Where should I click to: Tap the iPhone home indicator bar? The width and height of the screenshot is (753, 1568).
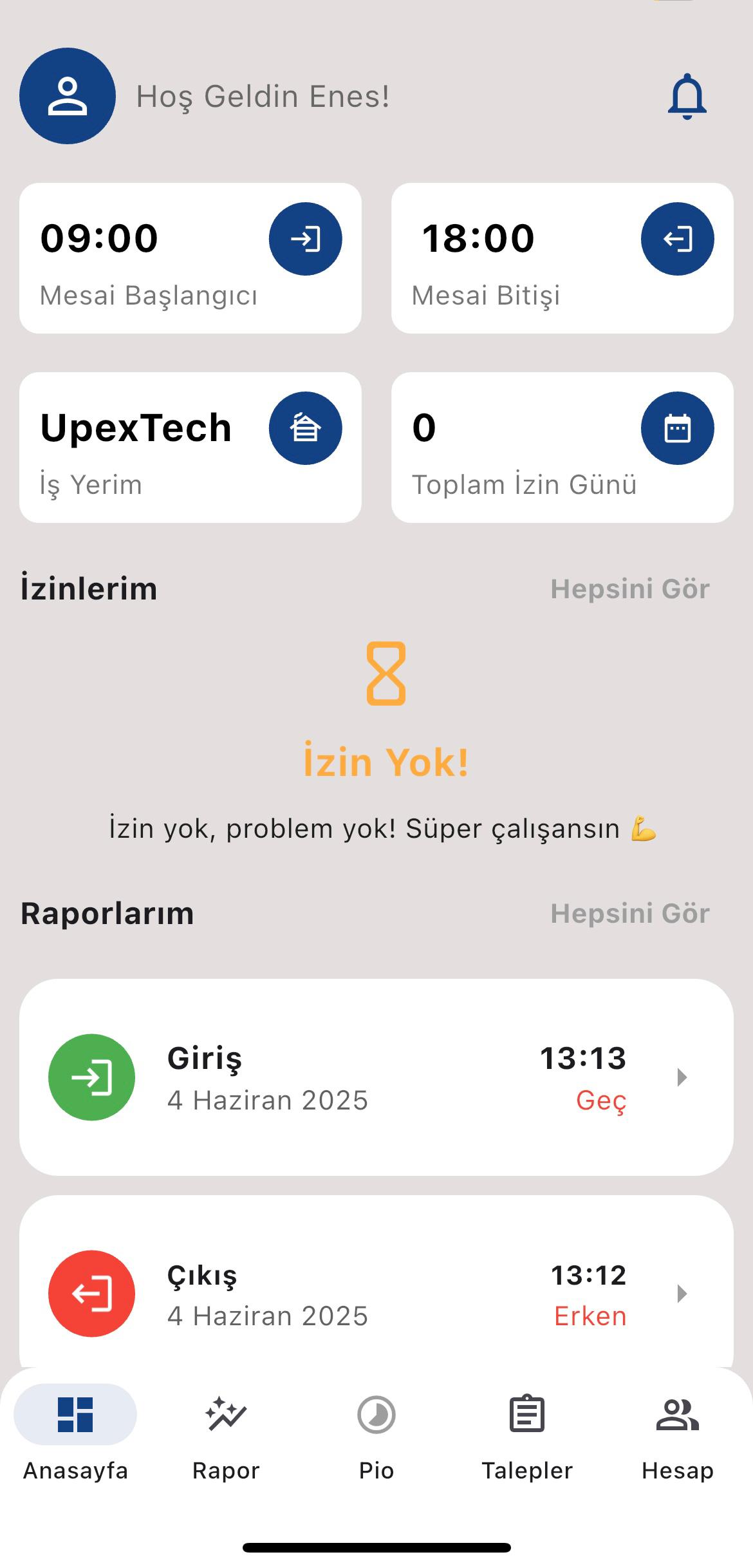point(376,1548)
